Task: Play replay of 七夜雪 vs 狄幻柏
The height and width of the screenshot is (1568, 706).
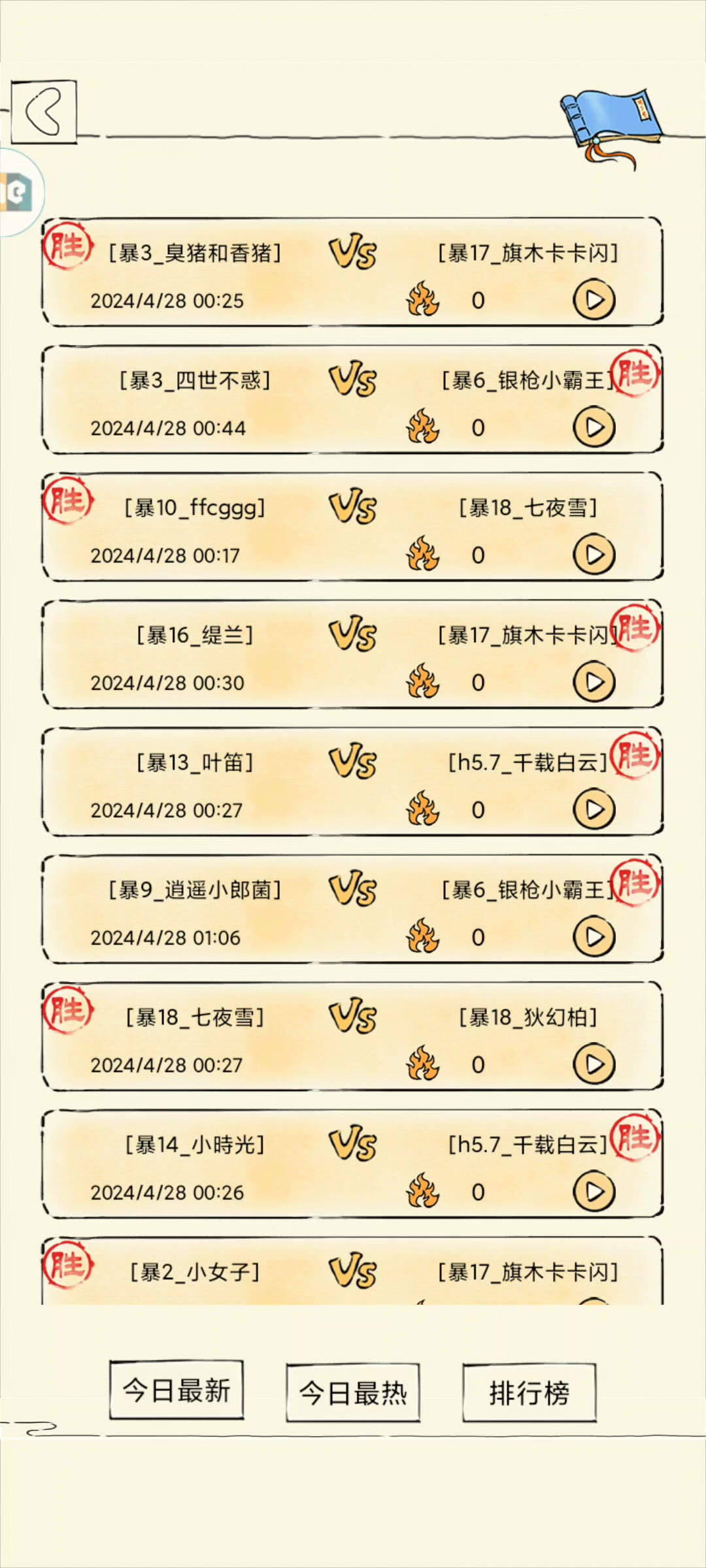Action: point(594,1064)
